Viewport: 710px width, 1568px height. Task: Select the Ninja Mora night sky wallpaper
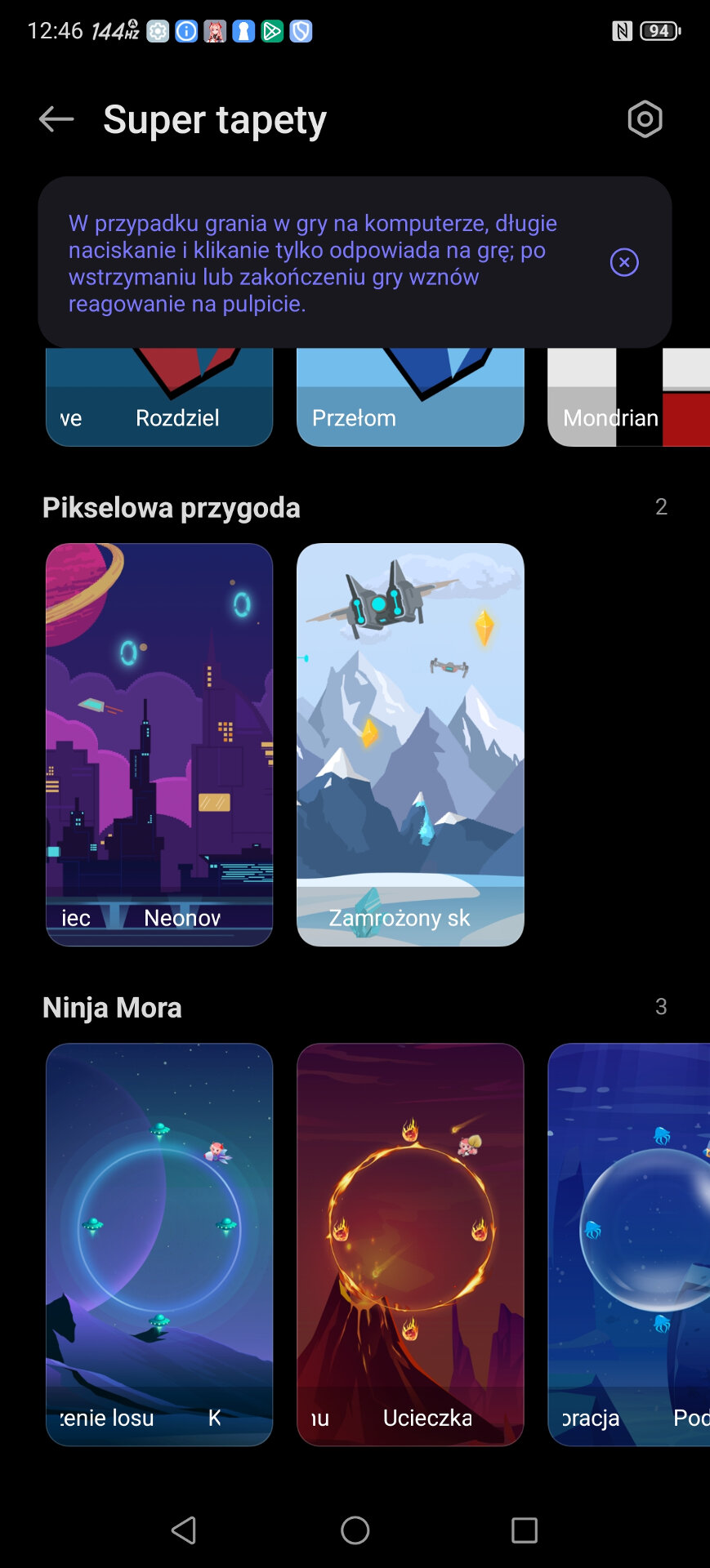coord(159,1244)
